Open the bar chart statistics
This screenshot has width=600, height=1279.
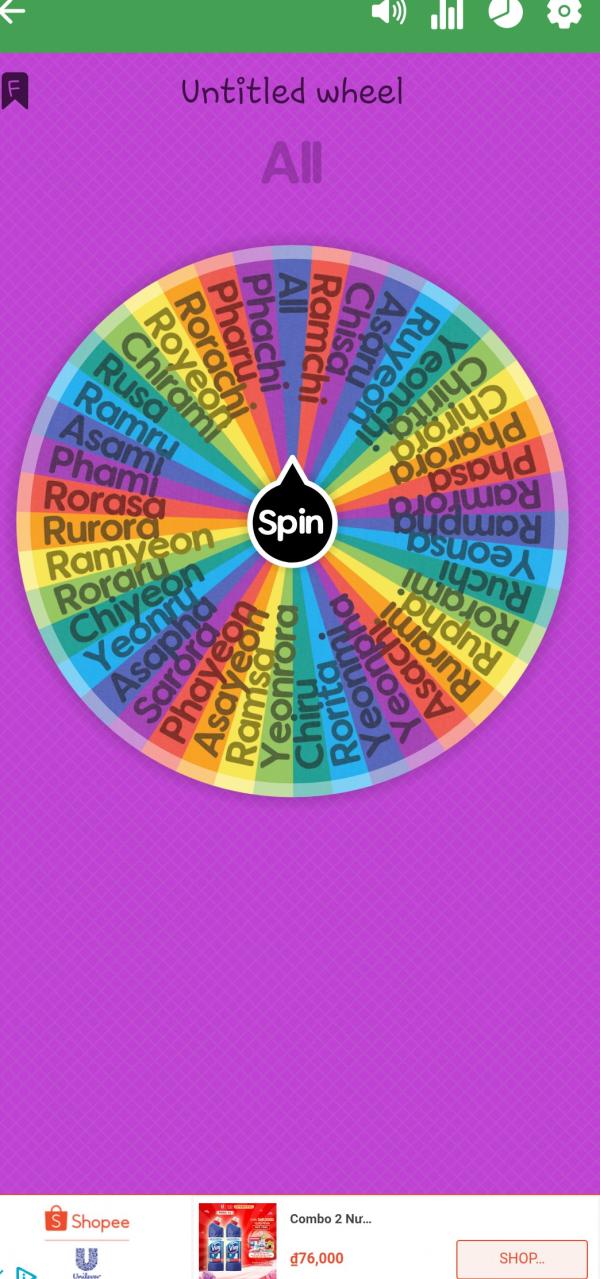pos(447,13)
